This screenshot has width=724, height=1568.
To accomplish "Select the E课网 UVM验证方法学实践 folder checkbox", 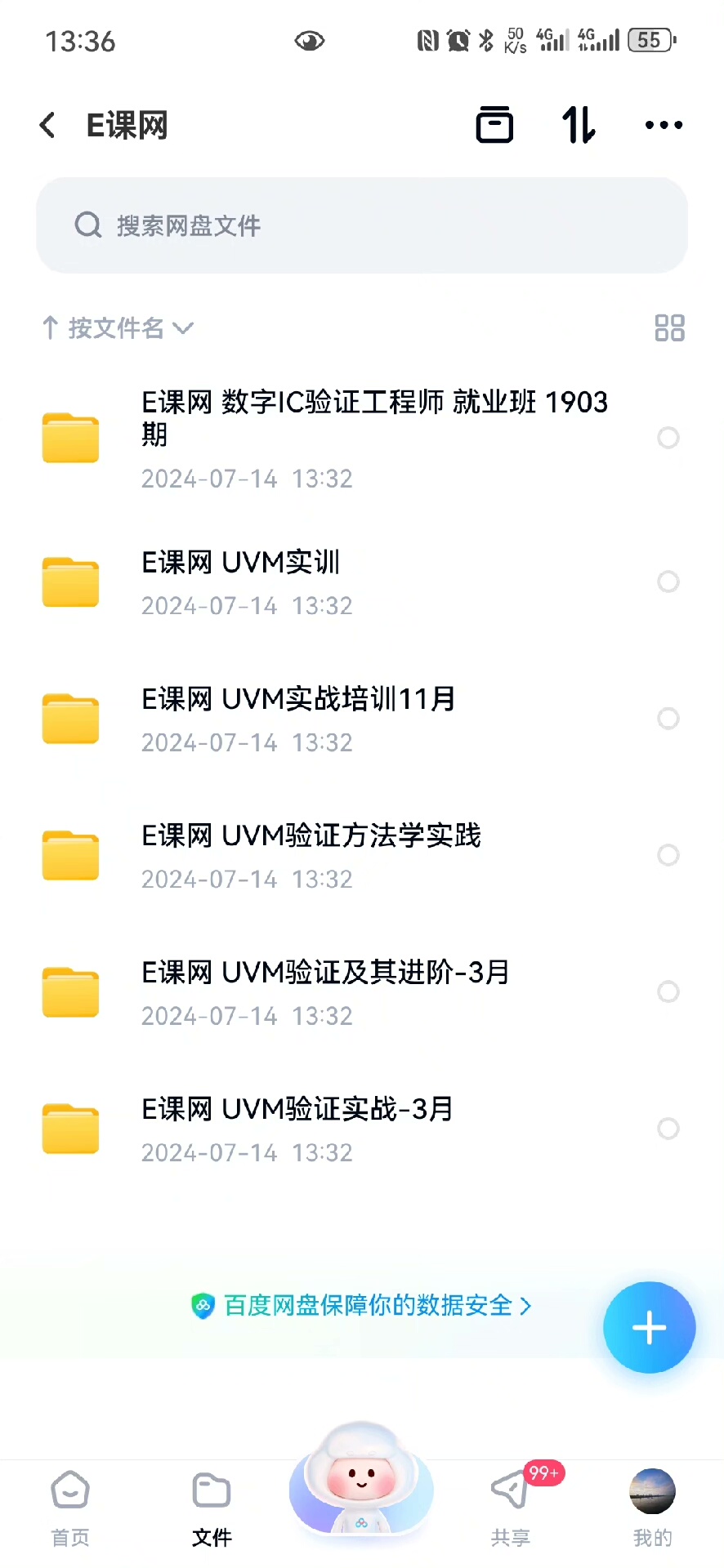I will click(x=668, y=855).
